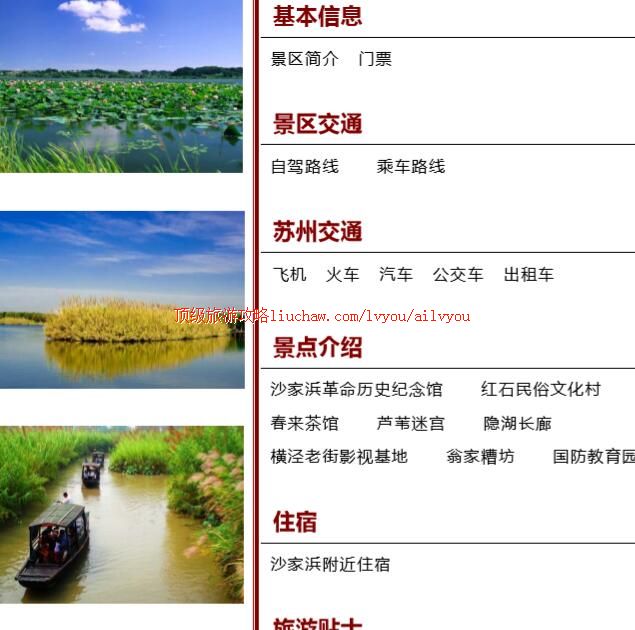Open 飞机 under 苏州交通

(x=289, y=275)
